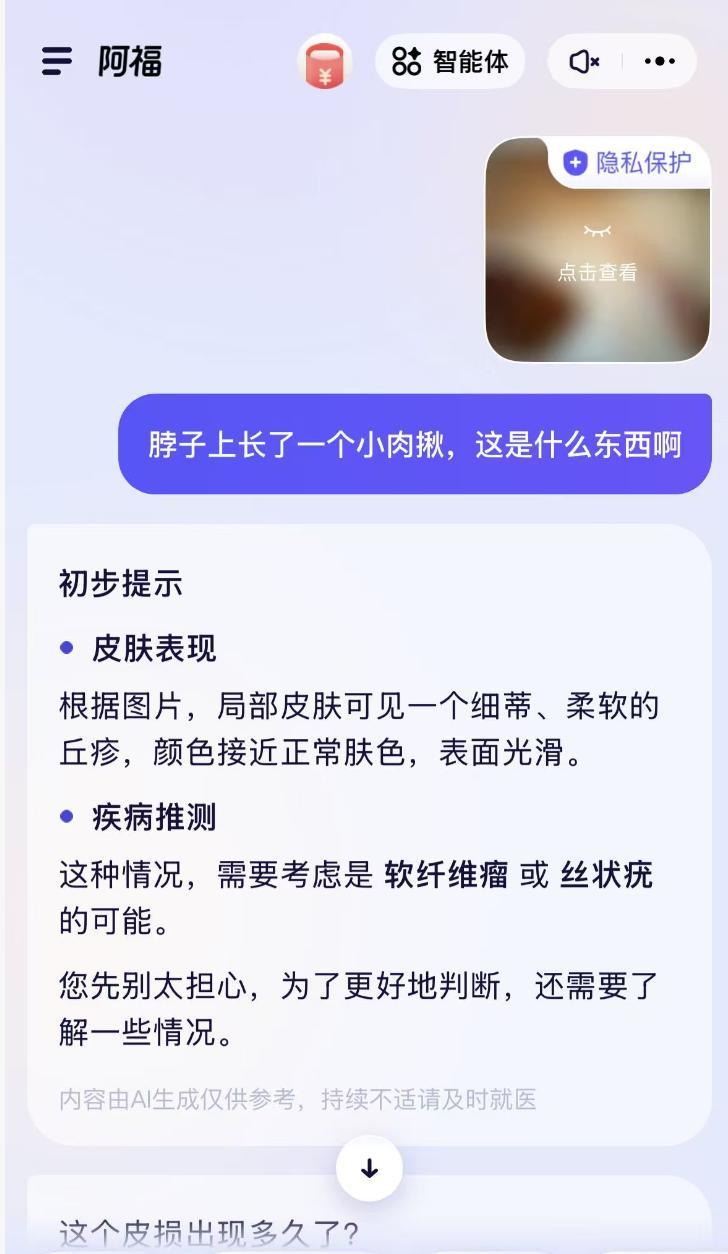This screenshot has width=728, height=1254.
Task: Open the red envelope coupon icon
Action: (325, 63)
